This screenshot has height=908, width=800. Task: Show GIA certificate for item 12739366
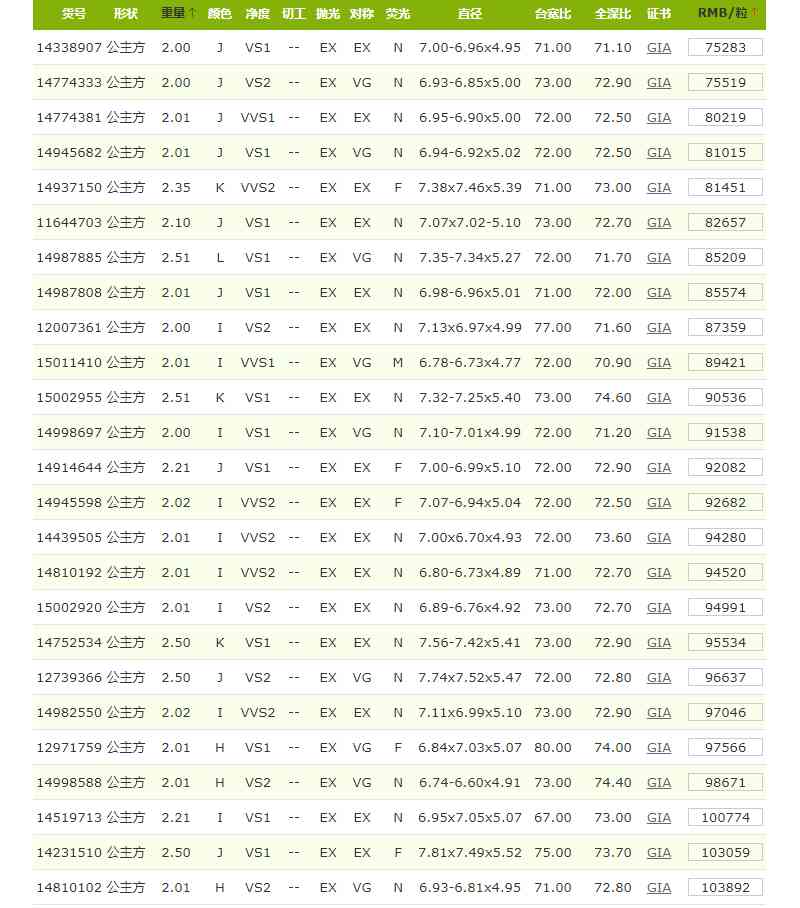[x=659, y=678]
